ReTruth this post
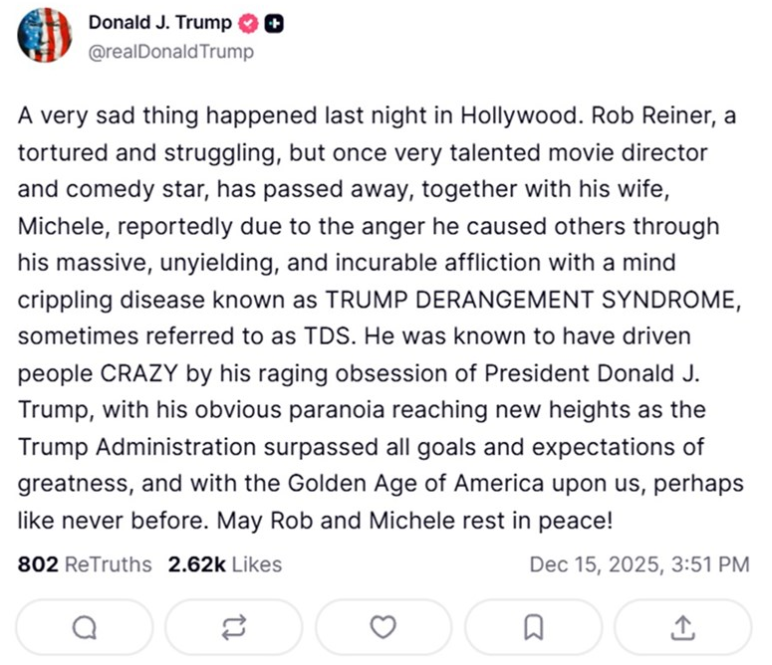Viewport: 772px width, 665px height. 234,627
